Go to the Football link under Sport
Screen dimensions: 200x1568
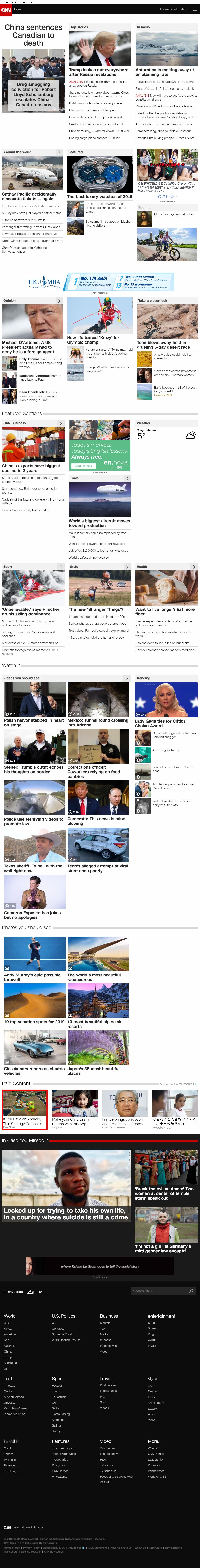point(57,1385)
